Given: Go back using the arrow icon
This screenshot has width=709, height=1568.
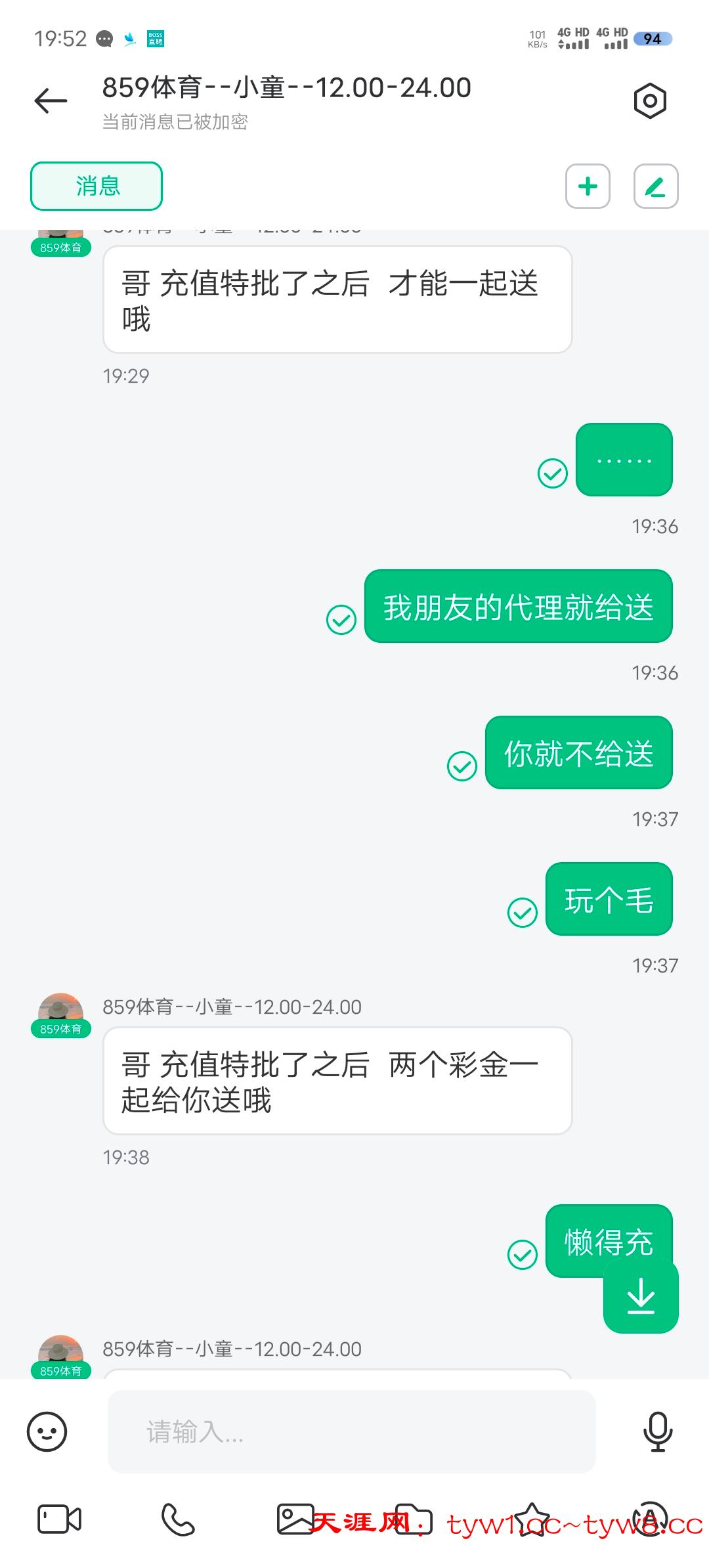Looking at the screenshot, I should pos(51,100).
